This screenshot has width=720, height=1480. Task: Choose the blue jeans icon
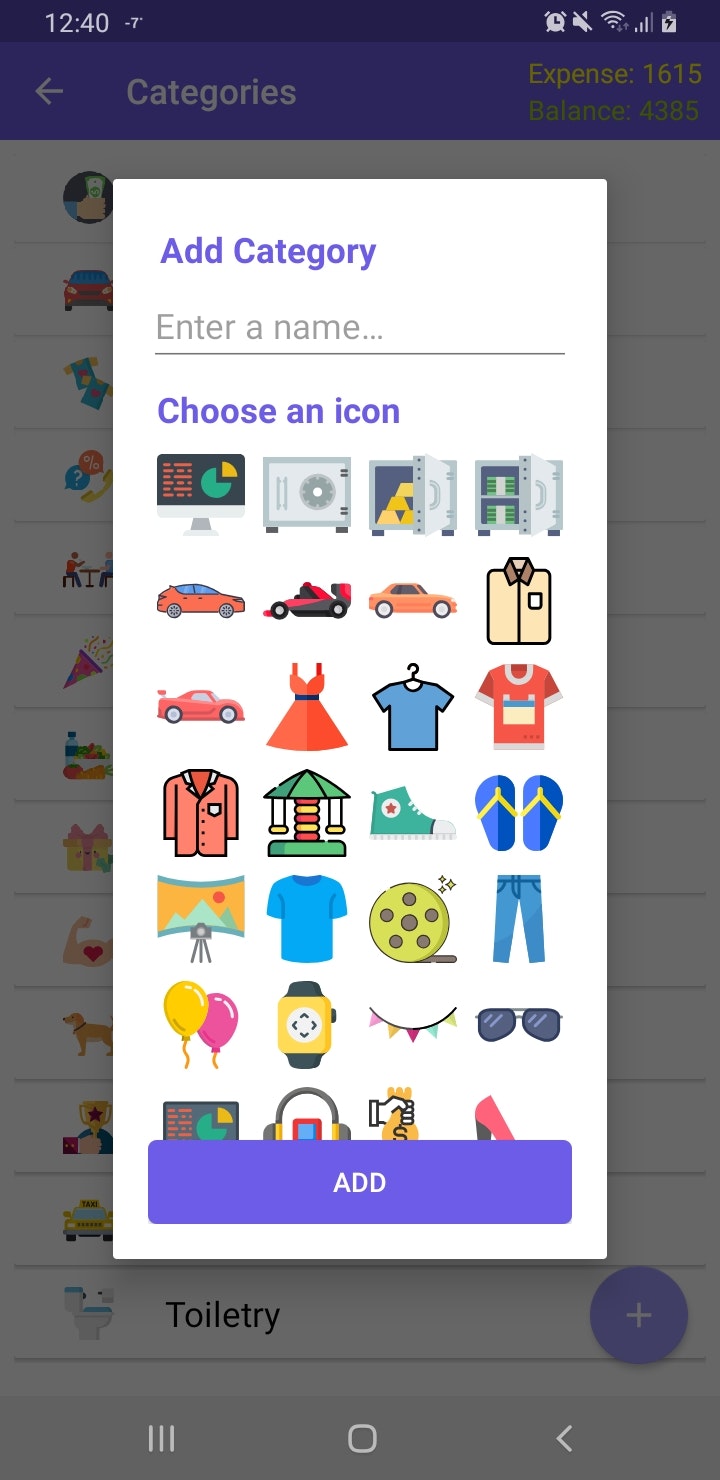click(518, 918)
